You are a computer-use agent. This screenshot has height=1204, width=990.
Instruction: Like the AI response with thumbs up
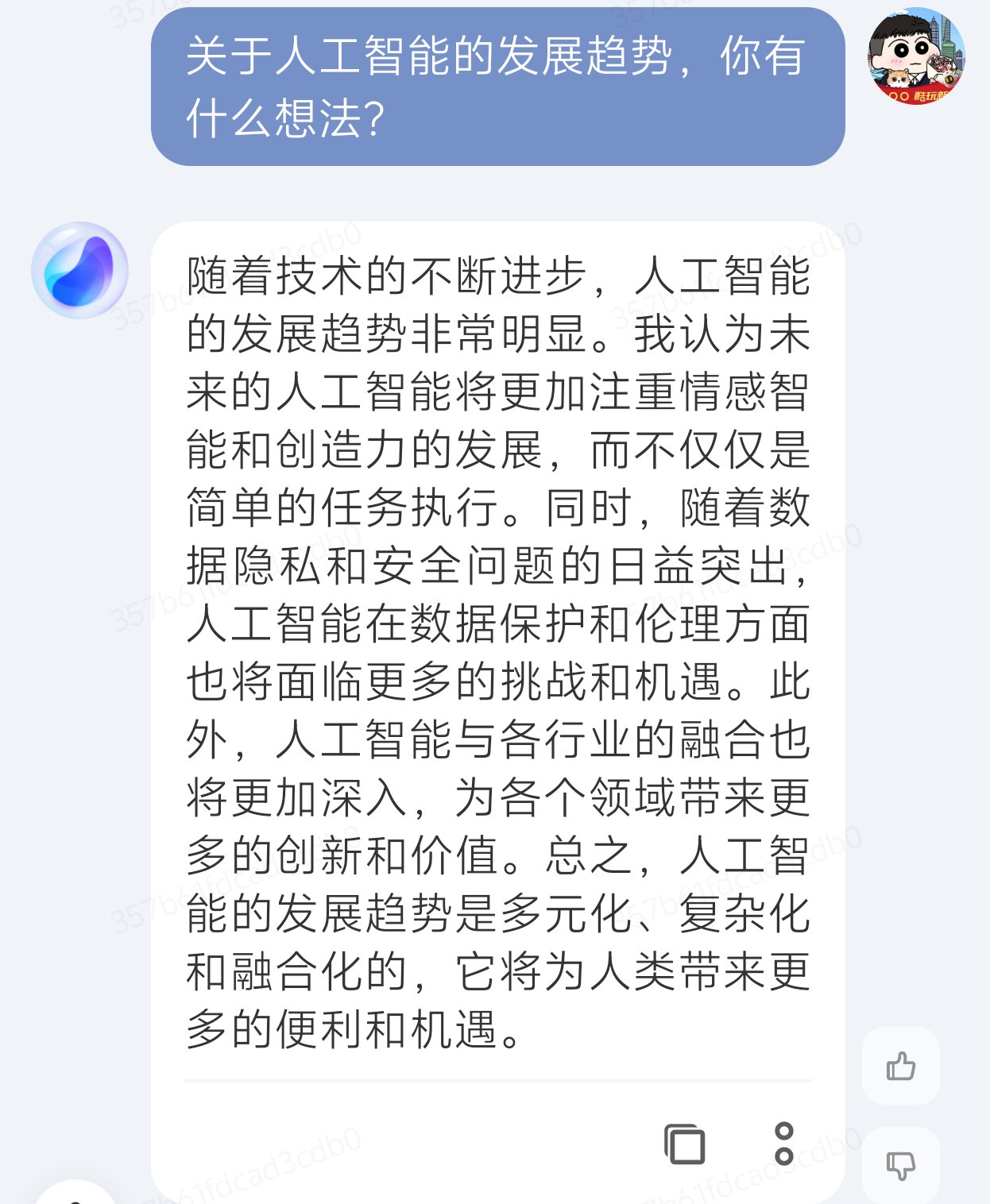point(900,1066)
